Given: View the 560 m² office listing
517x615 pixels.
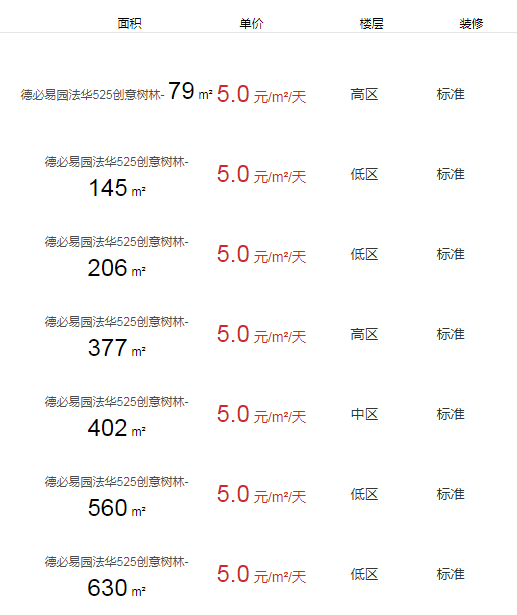Looking at the screenshot, I should pyautogui.click(x=117, y=497).
